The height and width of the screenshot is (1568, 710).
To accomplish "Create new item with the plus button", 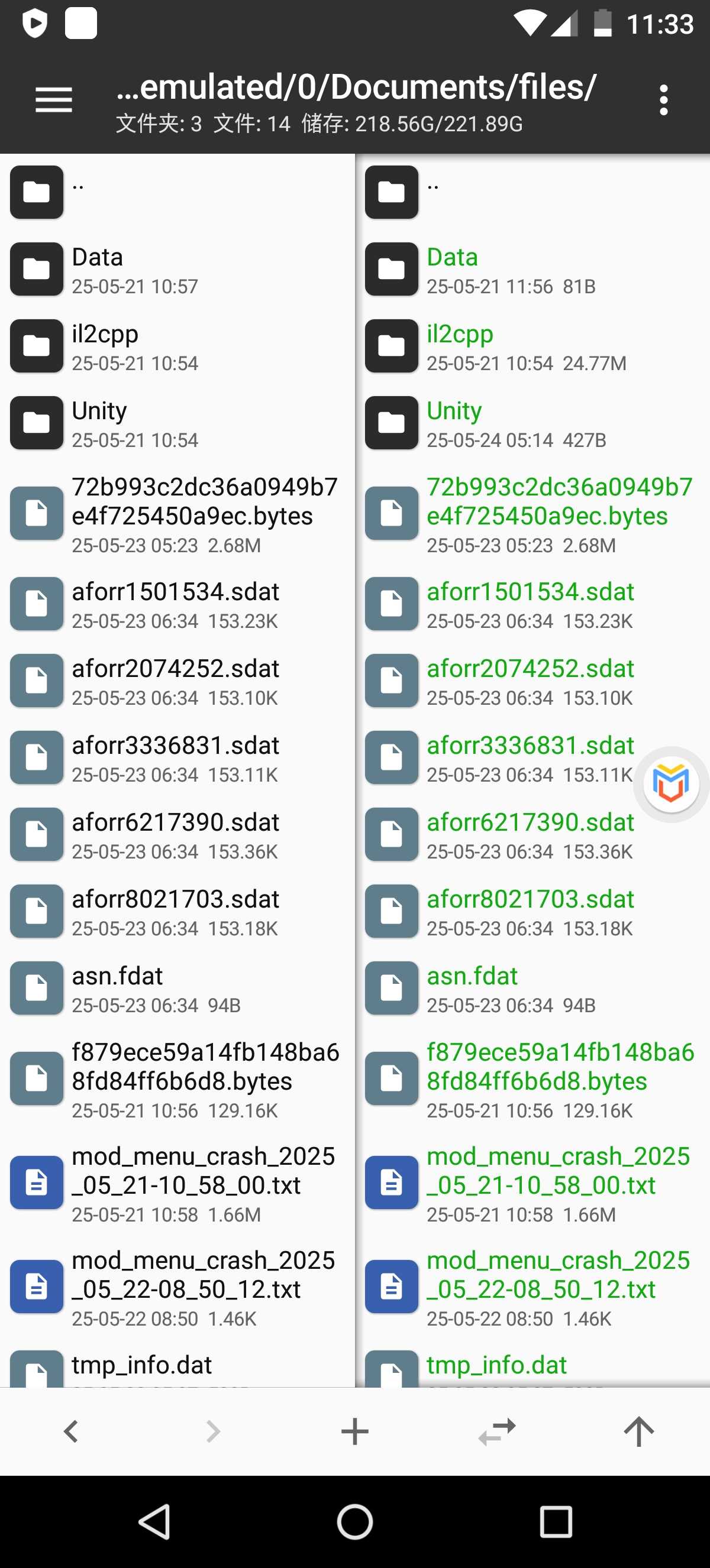I will point(355,1431).
